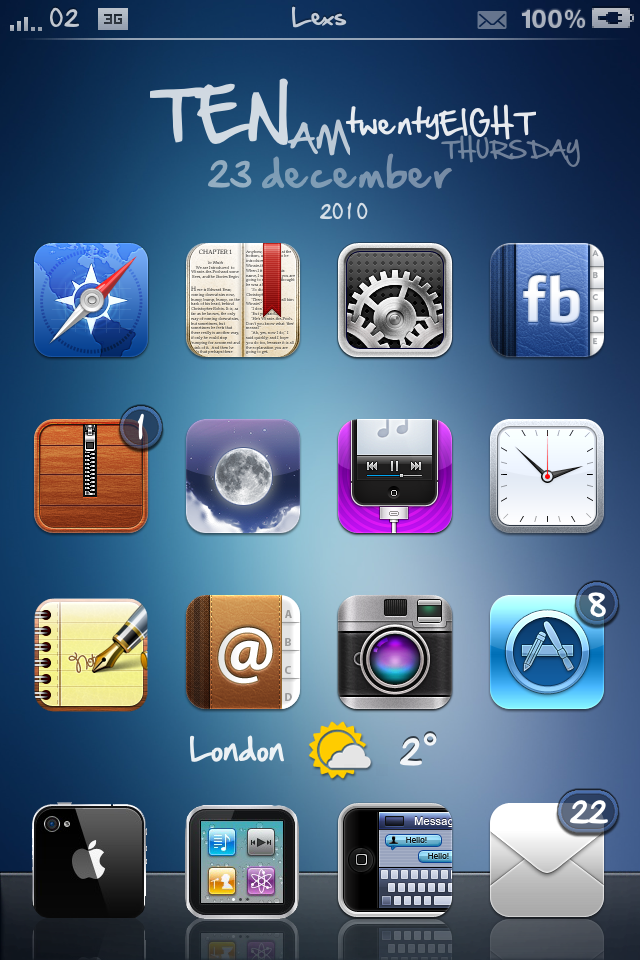640x960 pixels.
Task: Open the Contacts address book app
Action: (243, 653)
